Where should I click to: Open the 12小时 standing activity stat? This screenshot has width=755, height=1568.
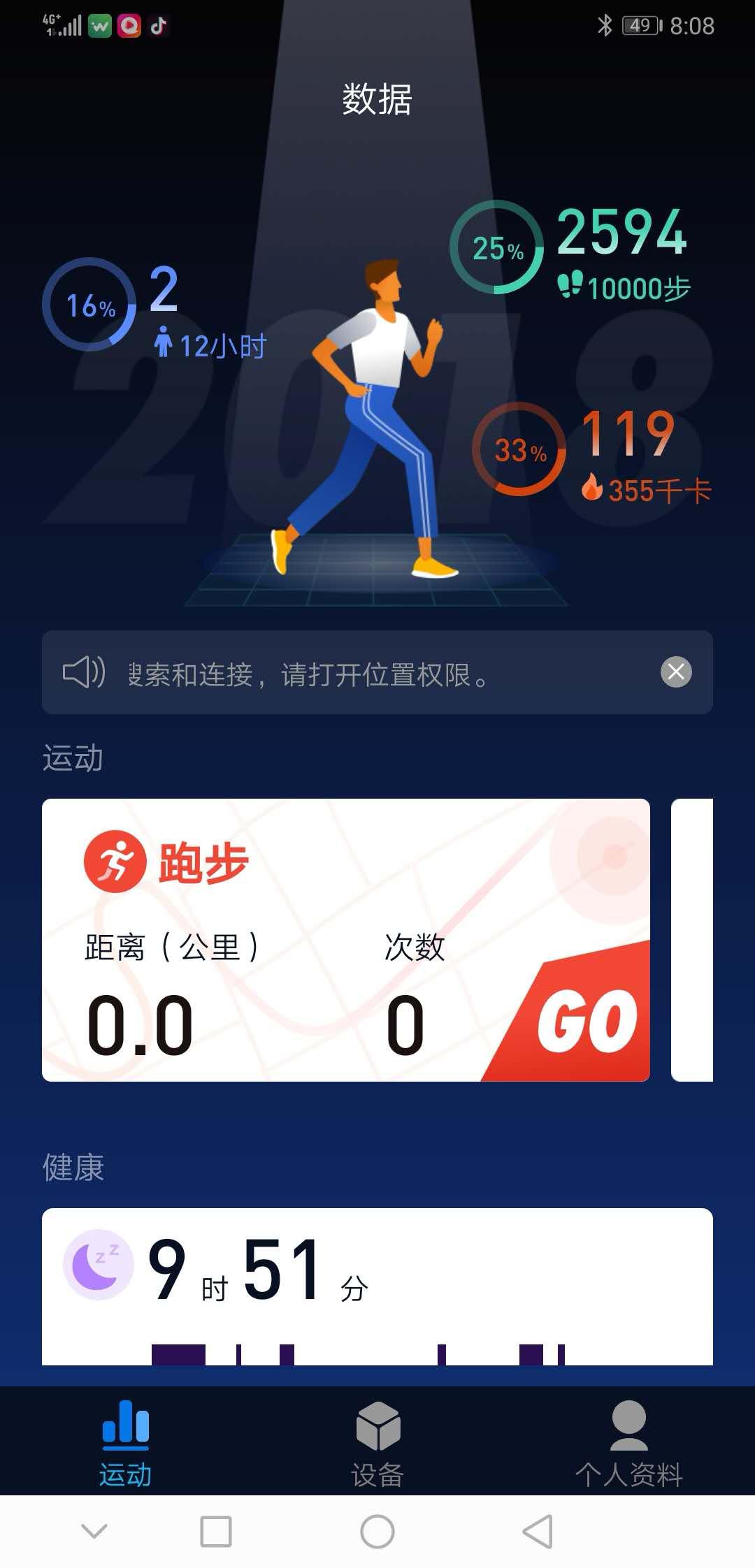155,308
